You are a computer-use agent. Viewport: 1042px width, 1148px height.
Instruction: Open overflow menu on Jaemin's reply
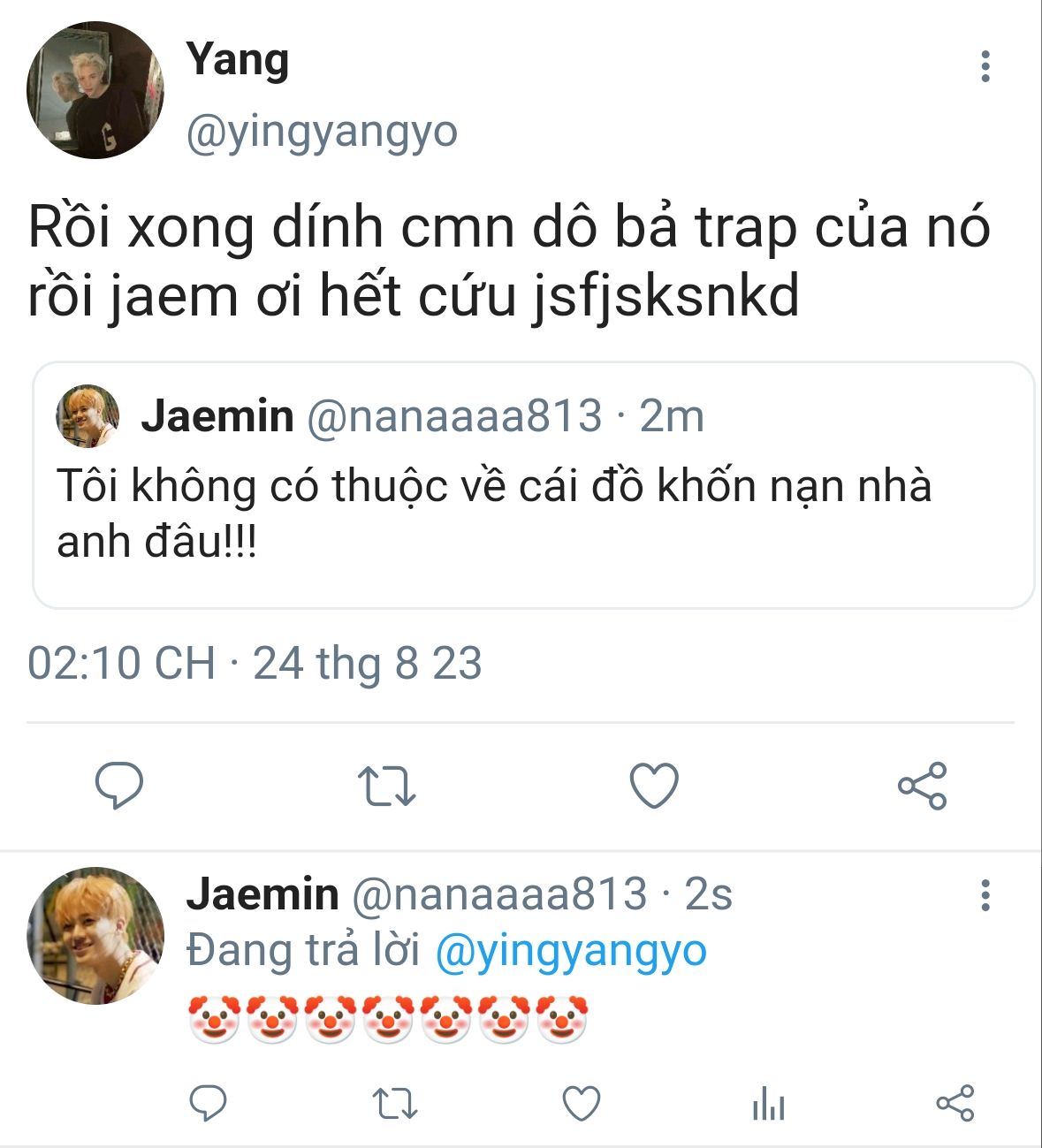pyautogui.click(x=985, y=895)
